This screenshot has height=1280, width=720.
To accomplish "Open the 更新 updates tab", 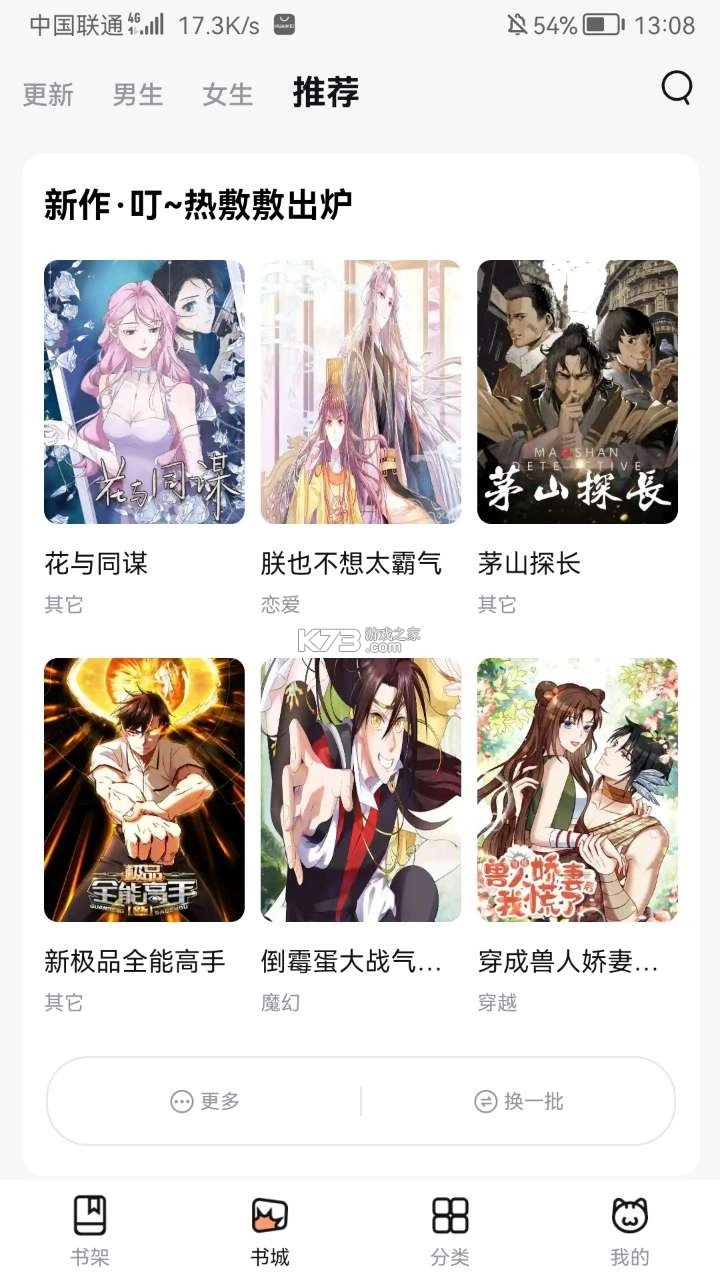I will point(46,94).
